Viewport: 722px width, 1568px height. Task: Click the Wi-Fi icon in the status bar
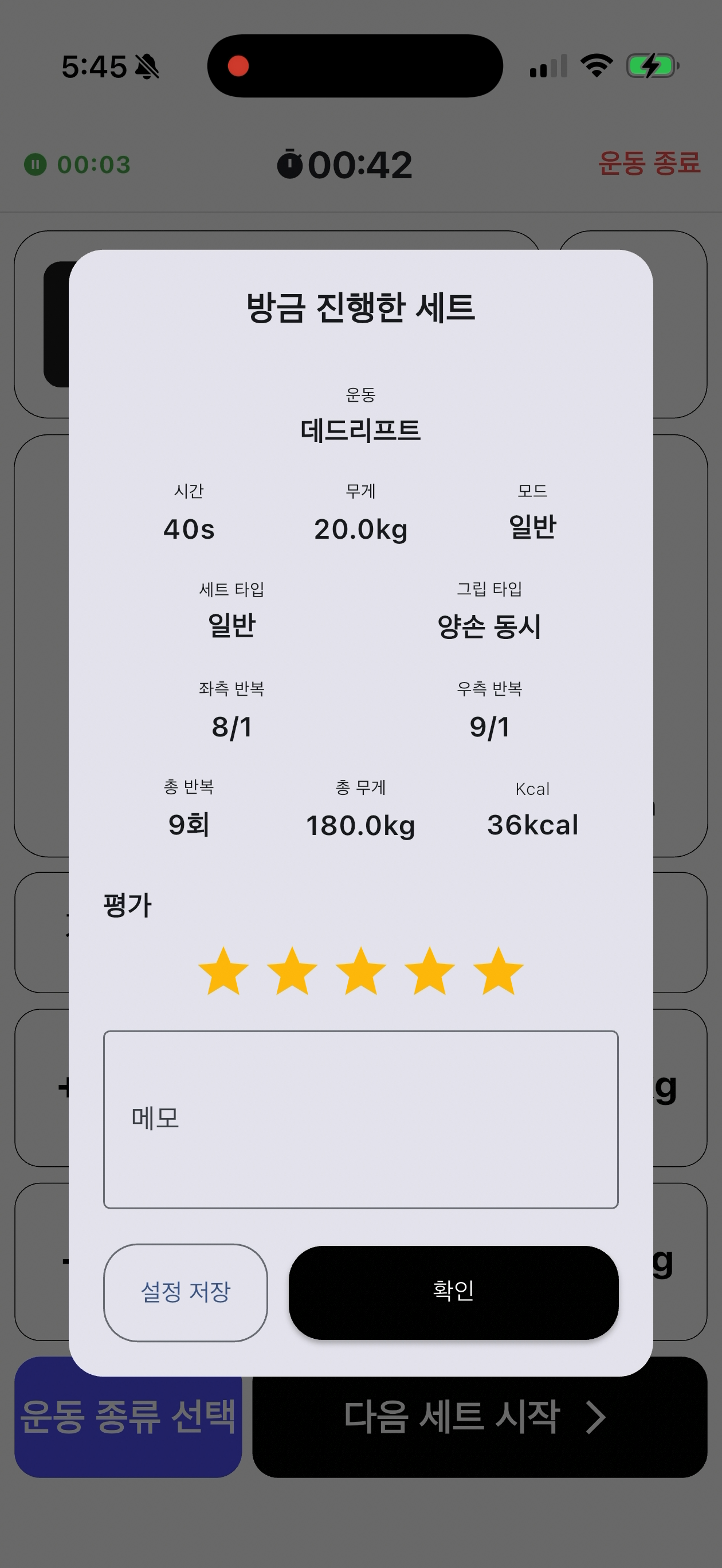coord(596,65)
